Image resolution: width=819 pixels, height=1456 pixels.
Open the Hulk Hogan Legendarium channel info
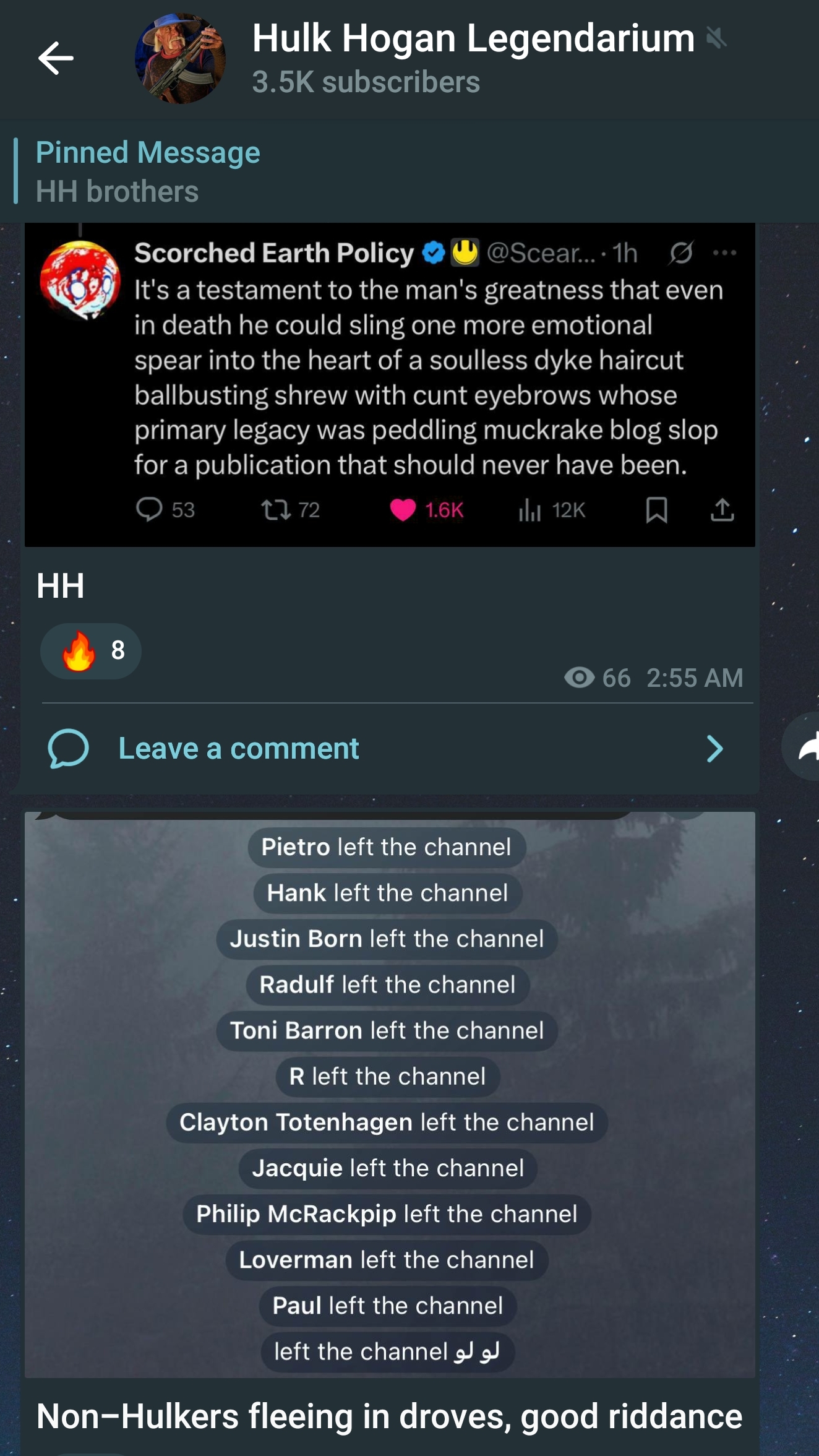(x=473, y=57)
